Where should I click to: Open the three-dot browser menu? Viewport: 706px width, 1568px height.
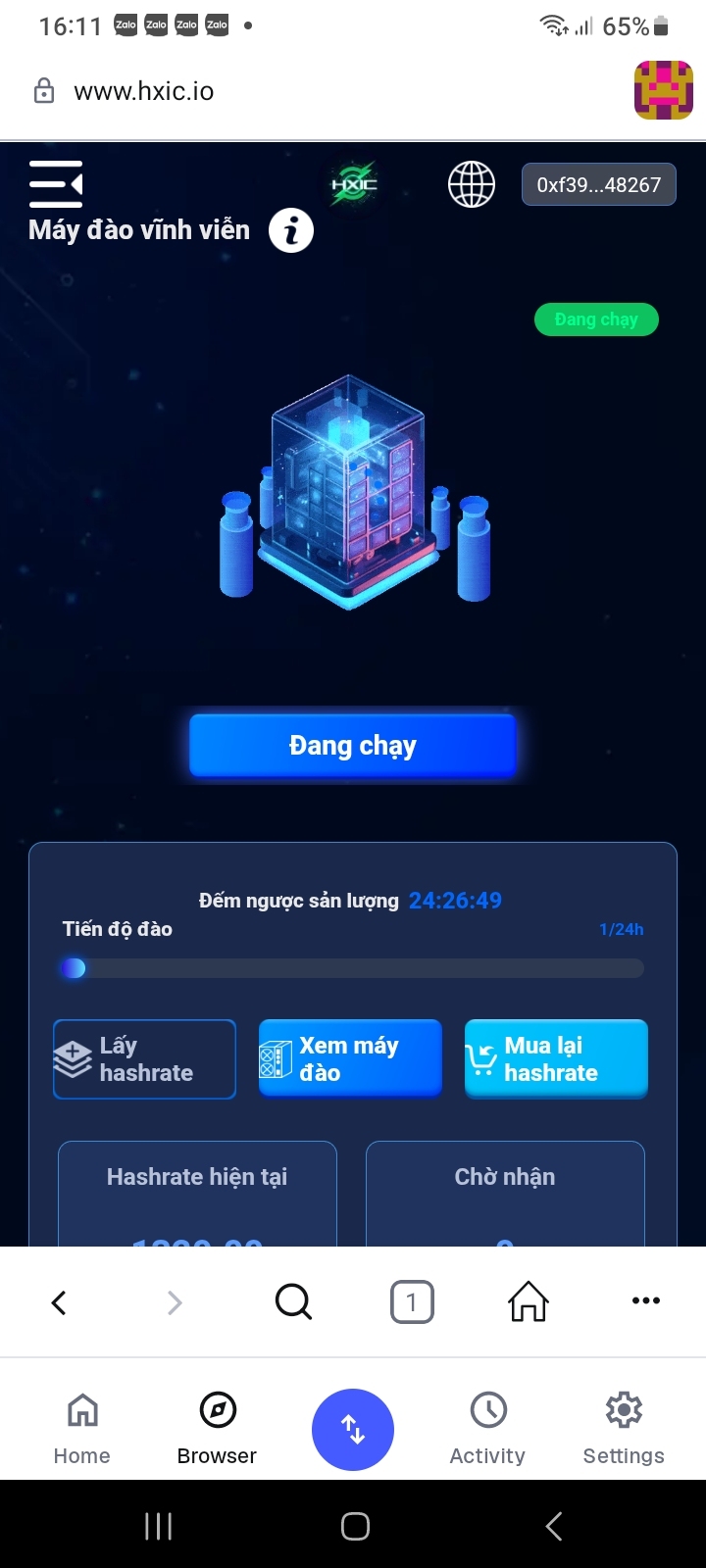click(x=646, y=1300)
